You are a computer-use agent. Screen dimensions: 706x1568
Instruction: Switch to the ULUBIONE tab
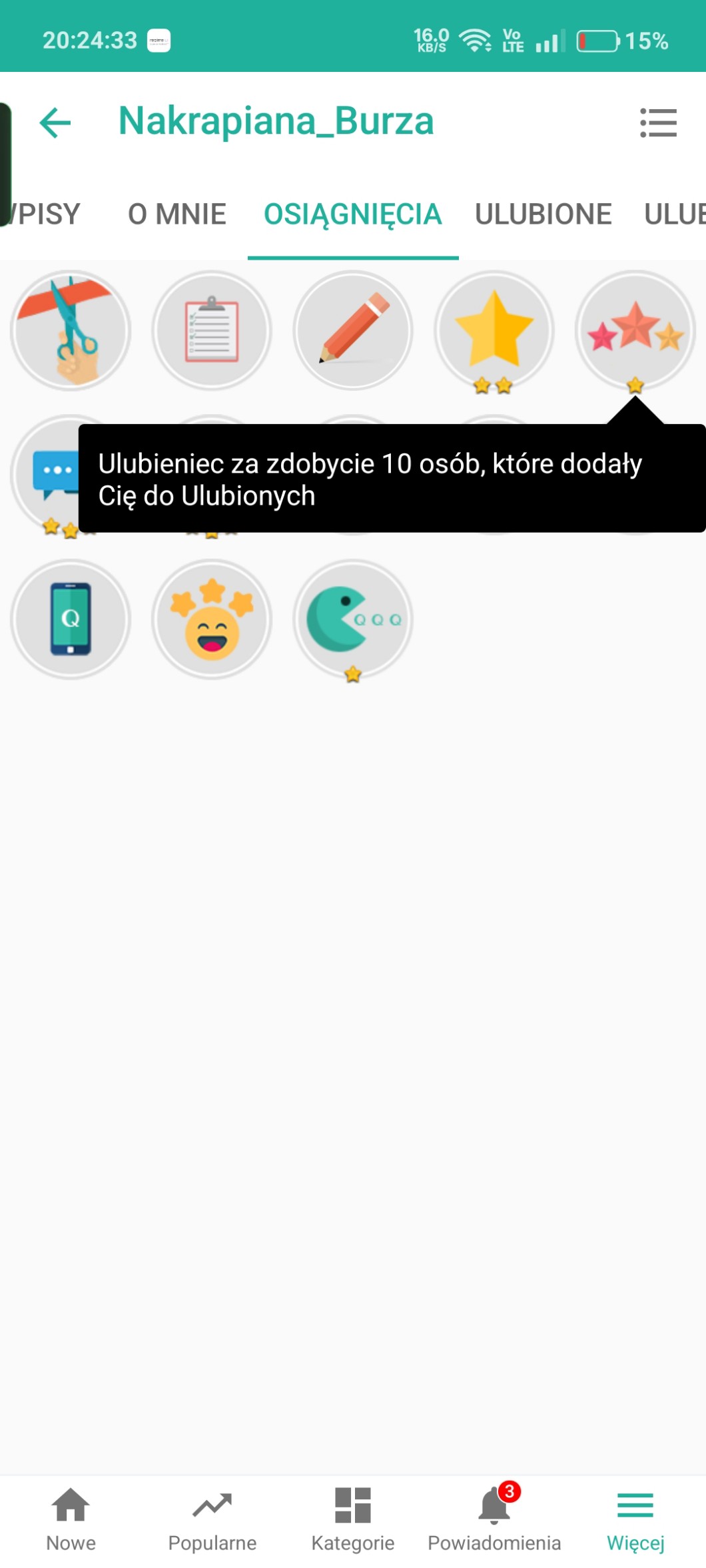[x=543, y=214]
